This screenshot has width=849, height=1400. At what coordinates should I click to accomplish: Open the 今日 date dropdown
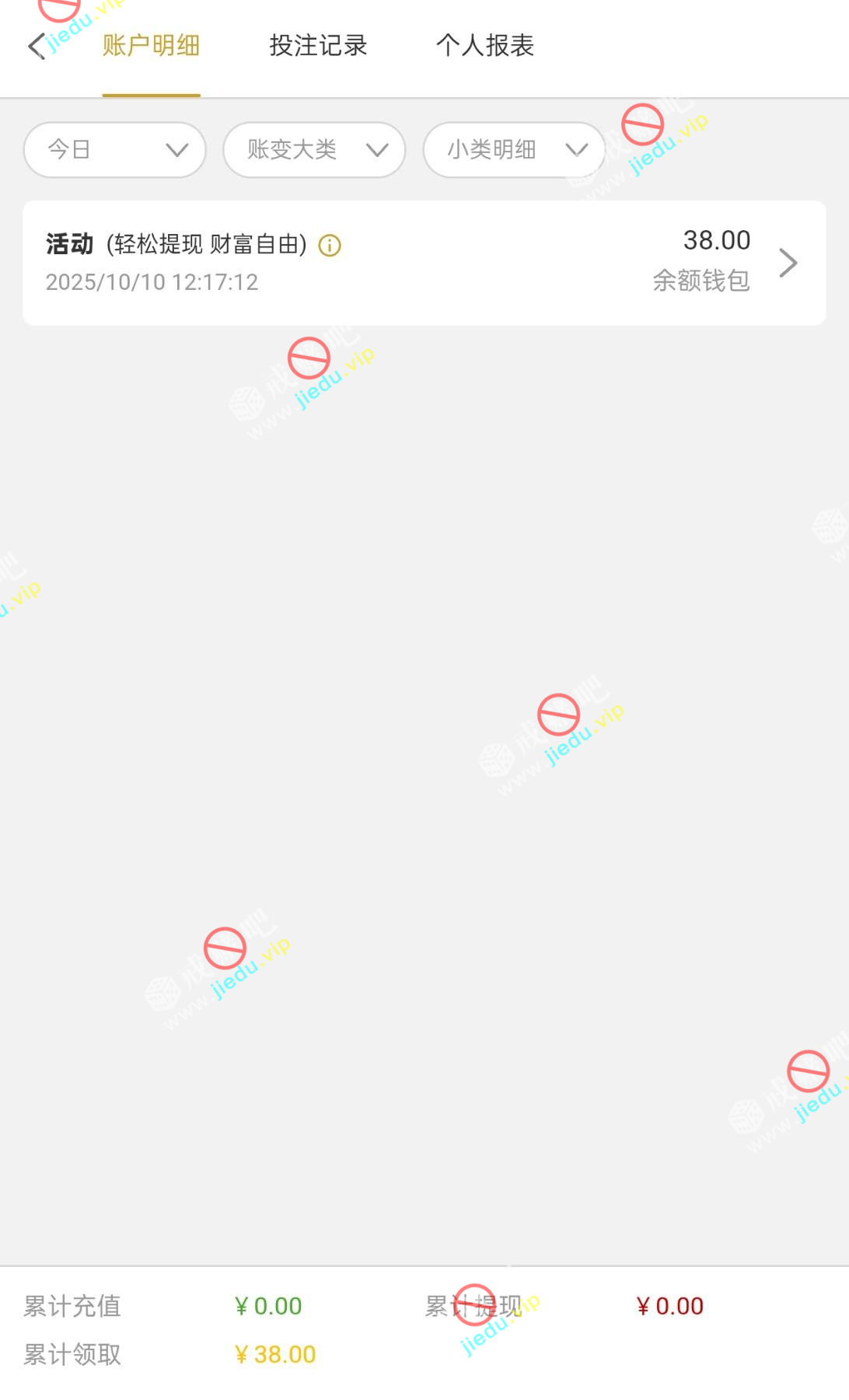point(115,150)
